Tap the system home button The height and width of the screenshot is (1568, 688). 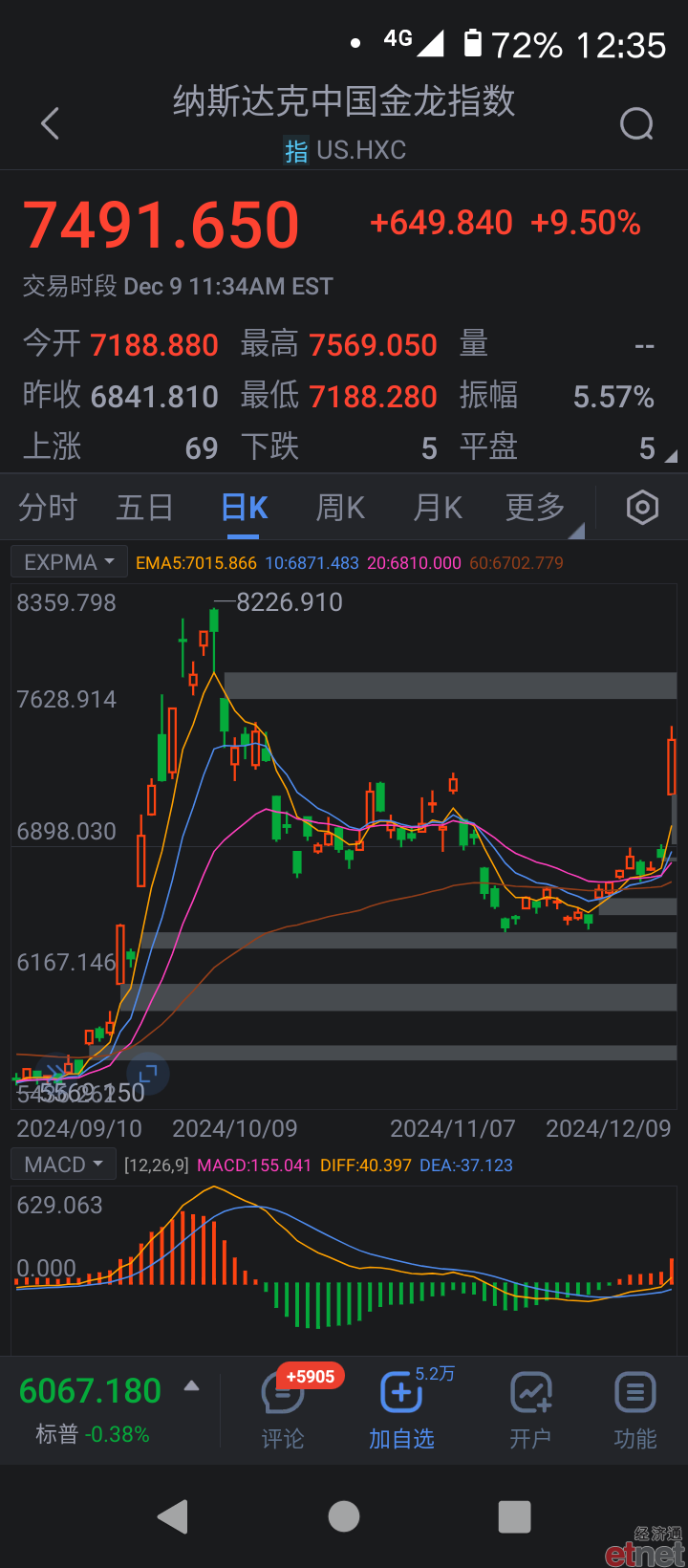point(344,1515)
